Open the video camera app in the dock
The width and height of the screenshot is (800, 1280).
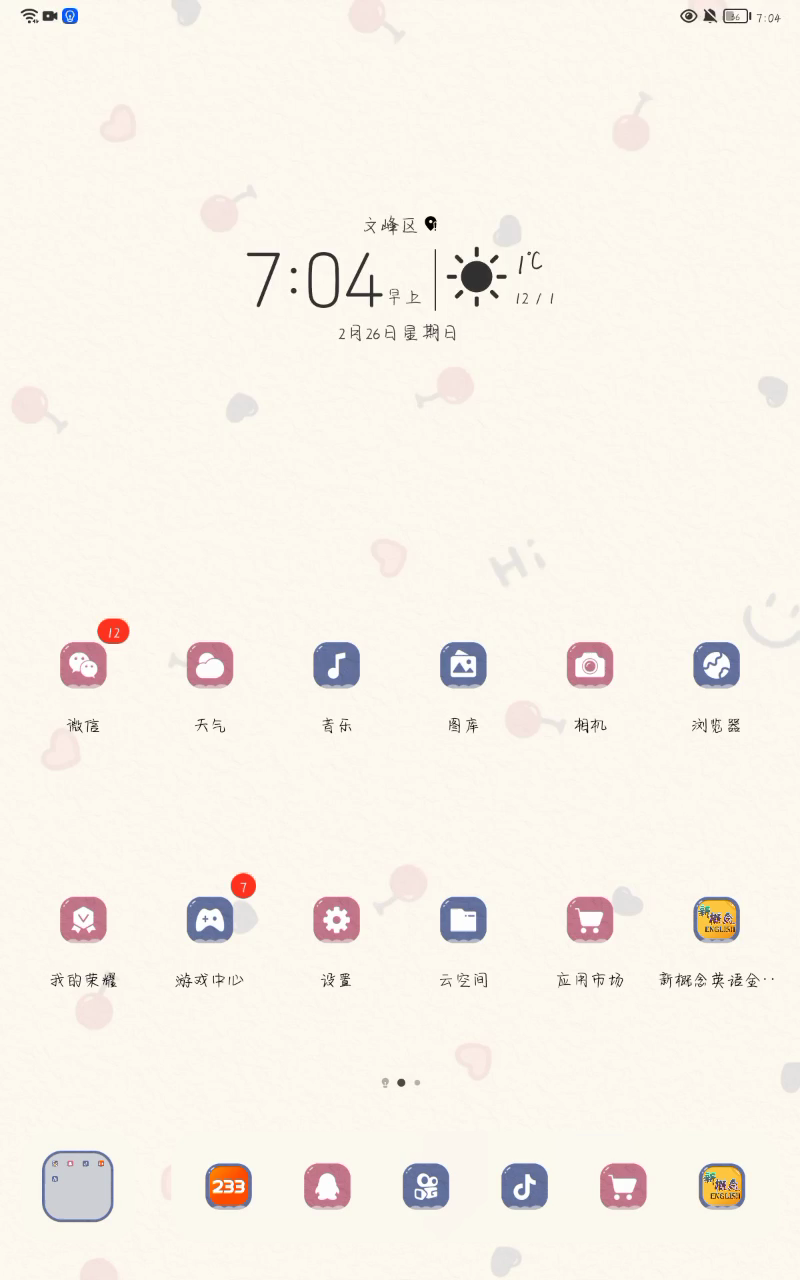pos(426,1187)
